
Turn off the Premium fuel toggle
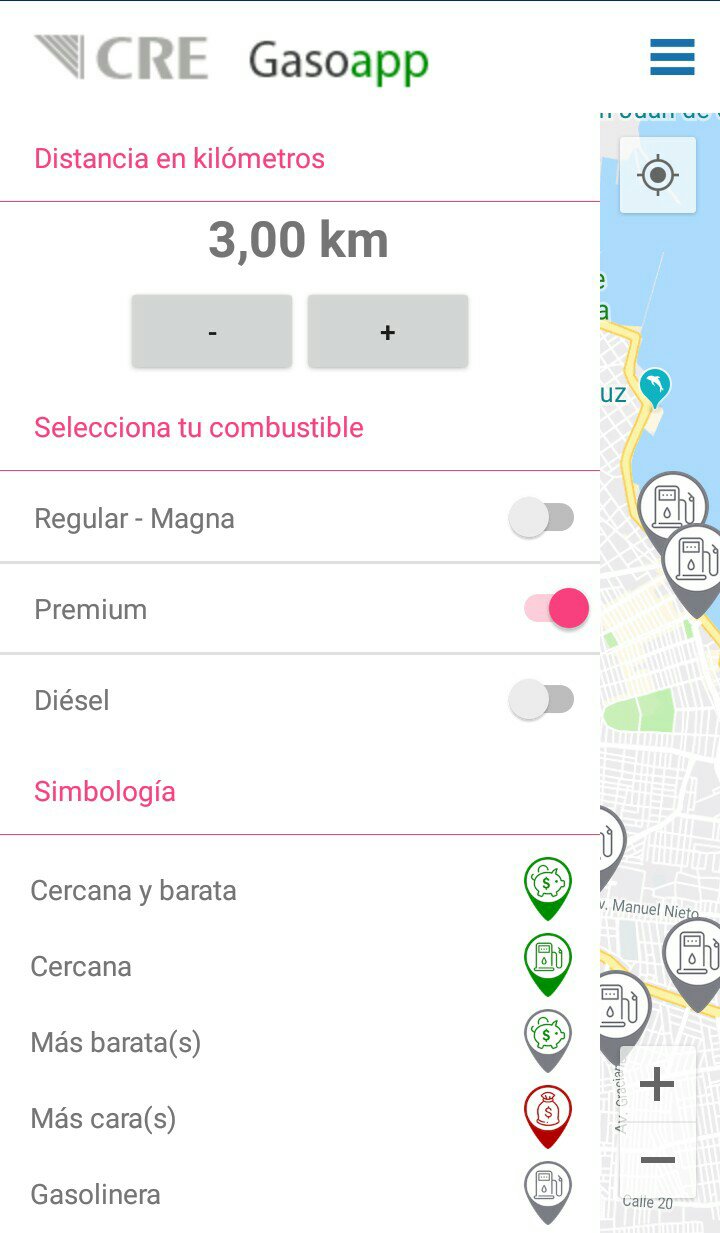click(556, 608)
